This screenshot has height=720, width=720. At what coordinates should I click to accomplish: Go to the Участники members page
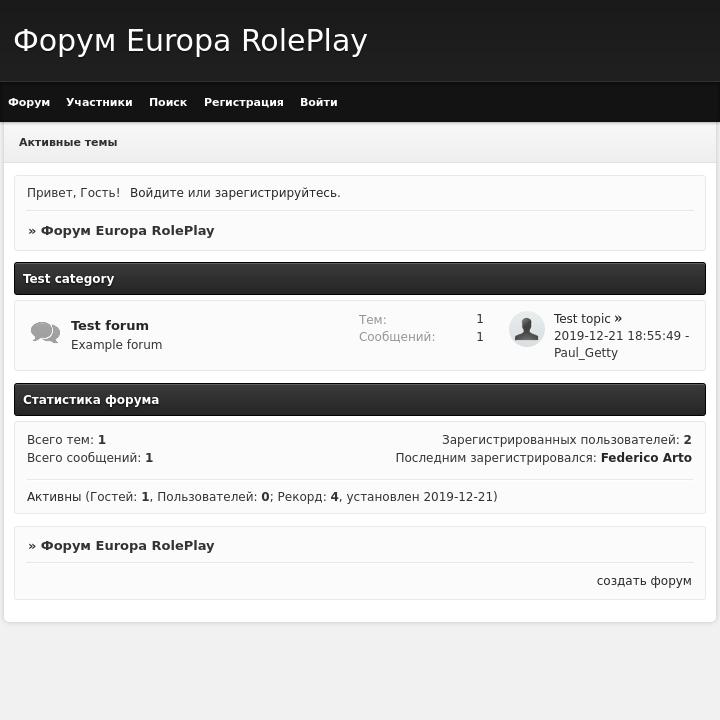[99, 102]
